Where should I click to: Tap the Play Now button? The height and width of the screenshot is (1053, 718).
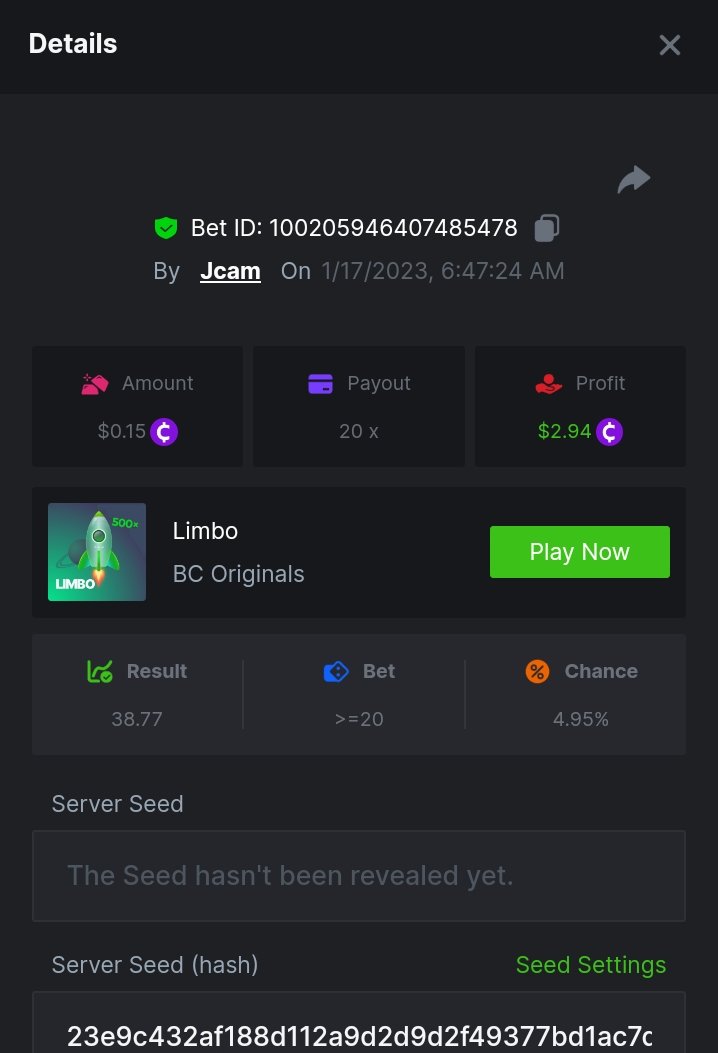(x=579, y=552)
